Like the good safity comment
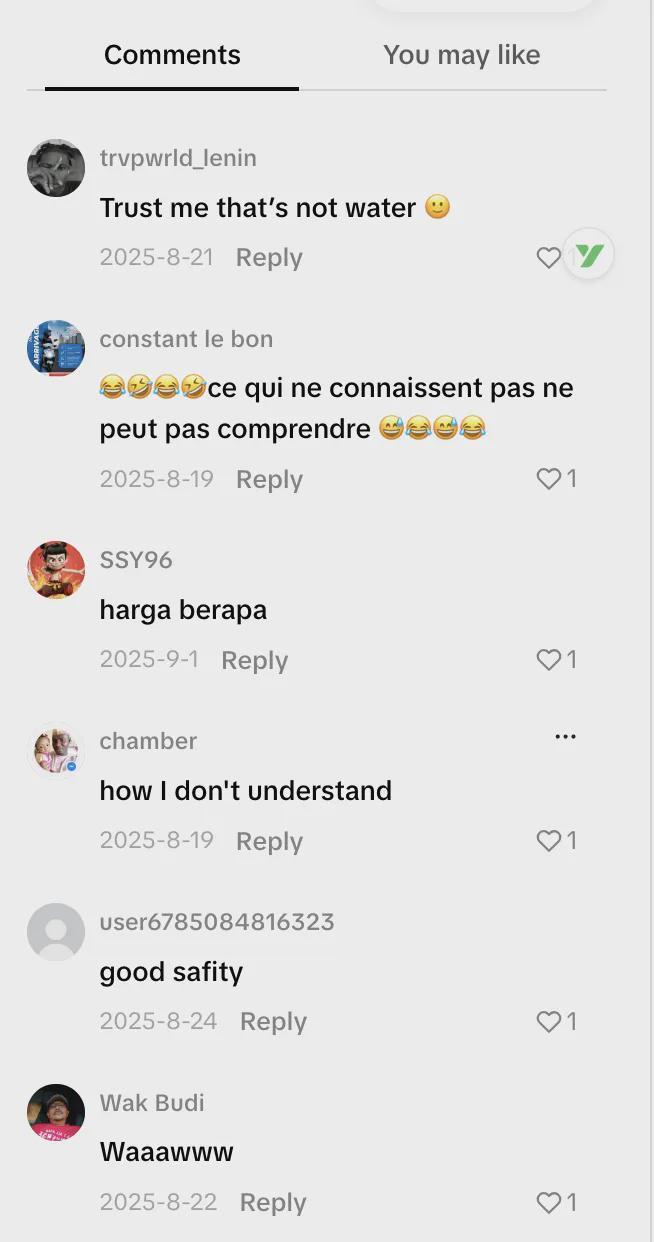 pyautogui.click(x=549, y=1021)
